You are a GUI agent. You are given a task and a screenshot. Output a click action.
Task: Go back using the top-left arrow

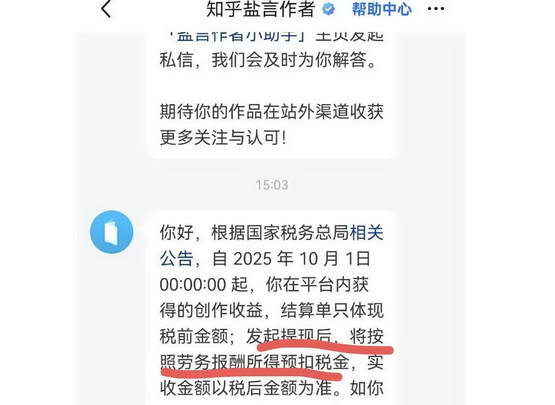[x=106, y=8]
